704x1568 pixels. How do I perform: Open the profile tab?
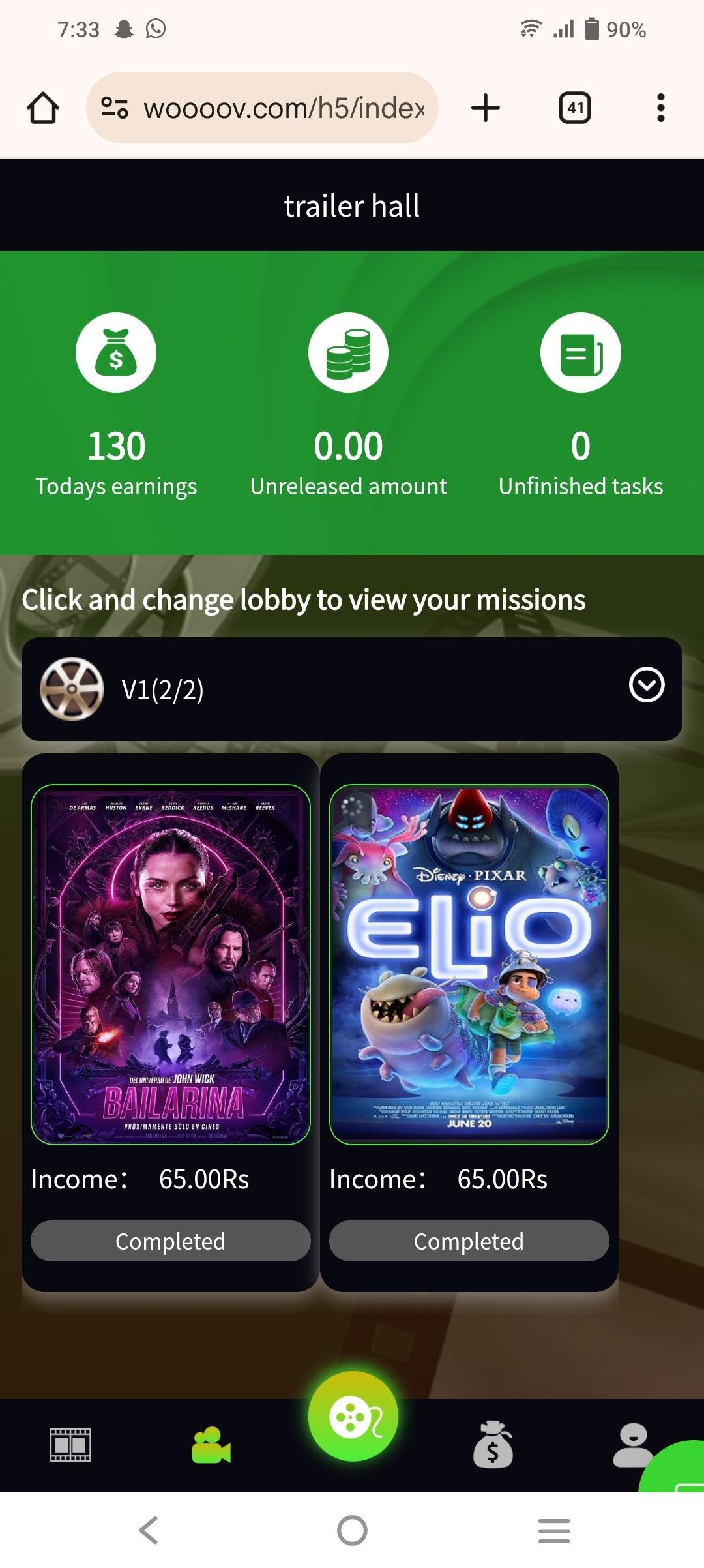tap(631, 1445)
